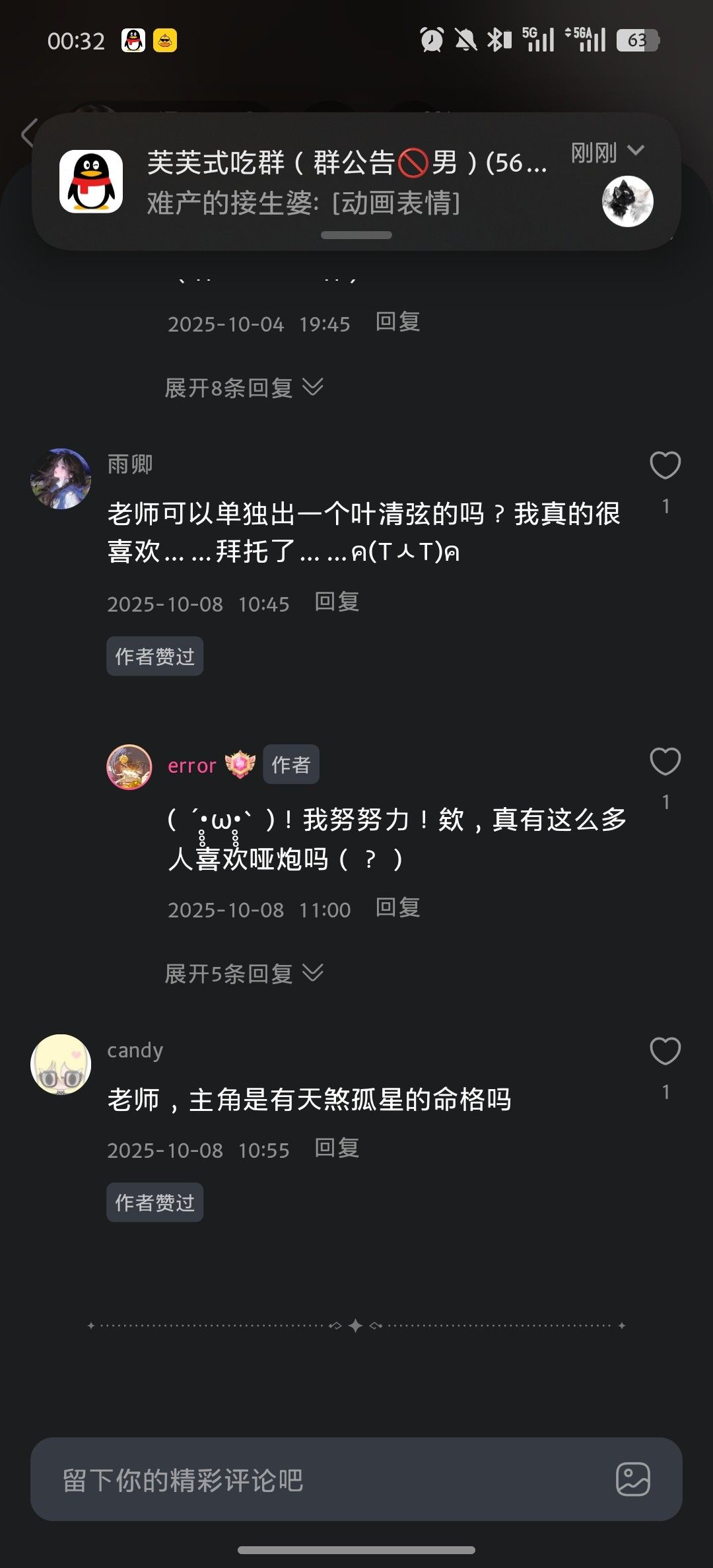Expand the notification with the chevron
Image resolution: width=713 pixels, height=1568 pixels.
[636, 151]
